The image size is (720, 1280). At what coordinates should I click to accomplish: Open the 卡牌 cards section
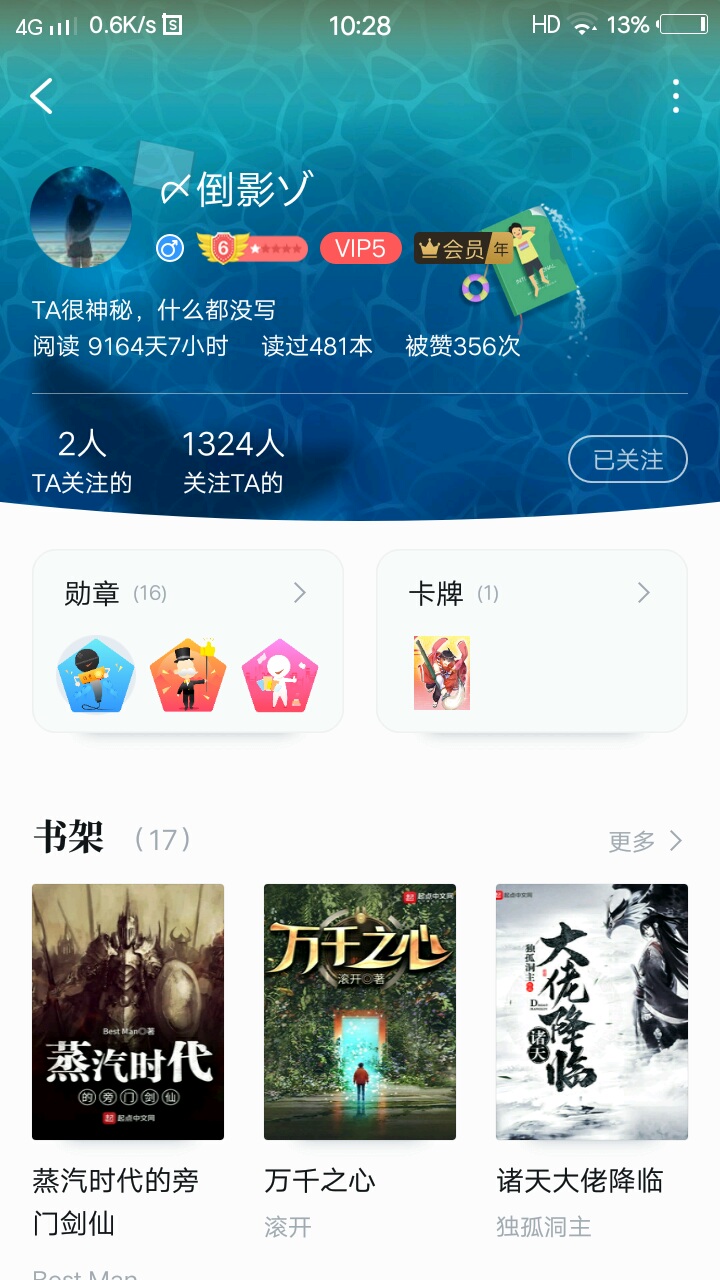pyautogui.click(x=531, y=640)
